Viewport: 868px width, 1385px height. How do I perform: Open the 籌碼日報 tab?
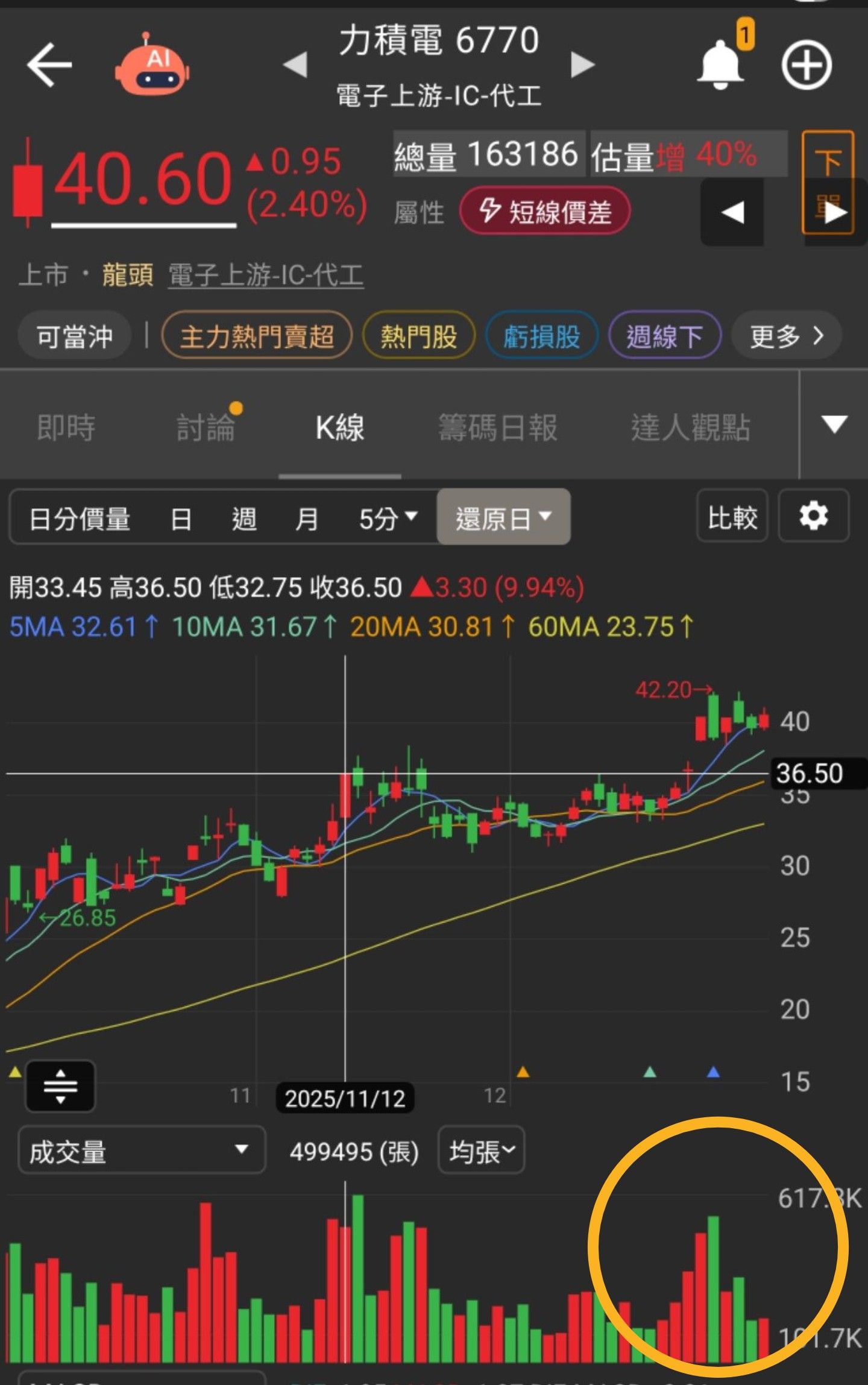pyautogui.click(x=497, y=427)
